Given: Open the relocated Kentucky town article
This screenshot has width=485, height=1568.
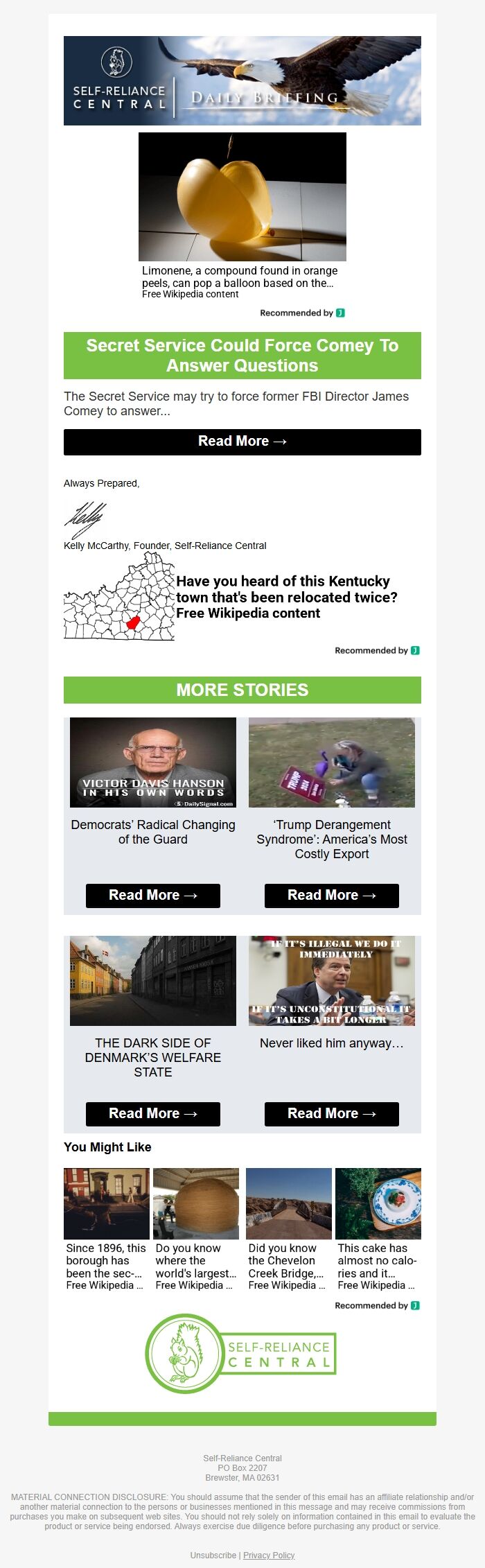Looking at the screenshot, I should (286, 597).
